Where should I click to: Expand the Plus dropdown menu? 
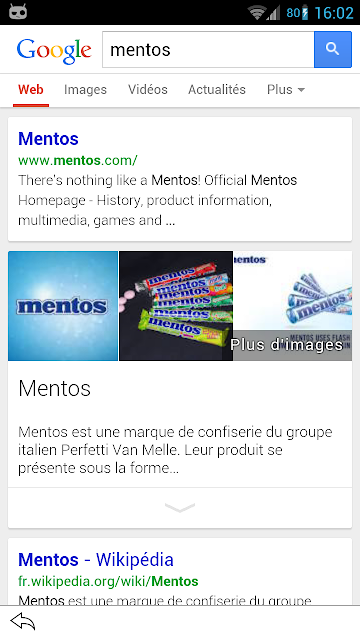[286, 89]
